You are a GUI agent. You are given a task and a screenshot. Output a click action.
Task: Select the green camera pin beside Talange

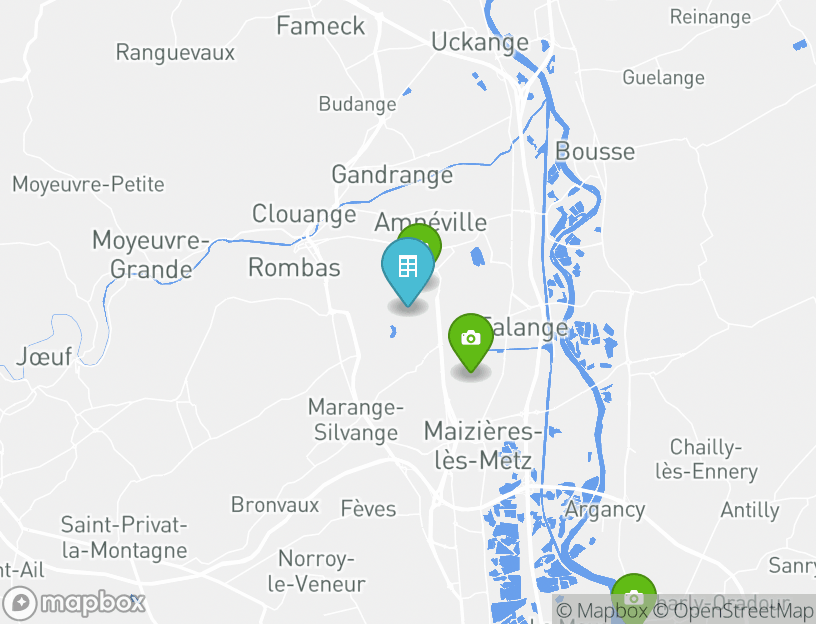(470, 339)
